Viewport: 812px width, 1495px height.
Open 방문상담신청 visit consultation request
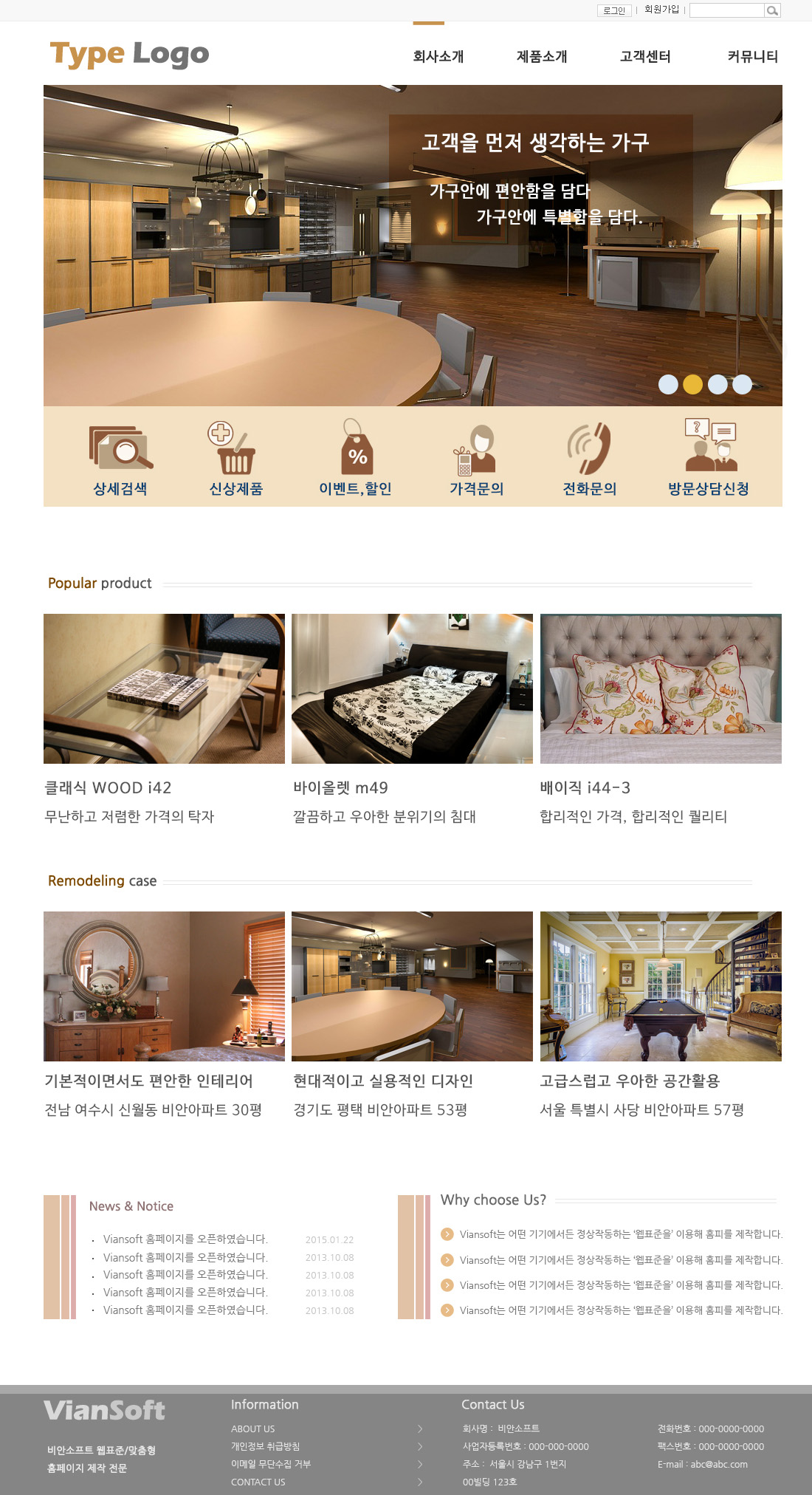(709, 458)
